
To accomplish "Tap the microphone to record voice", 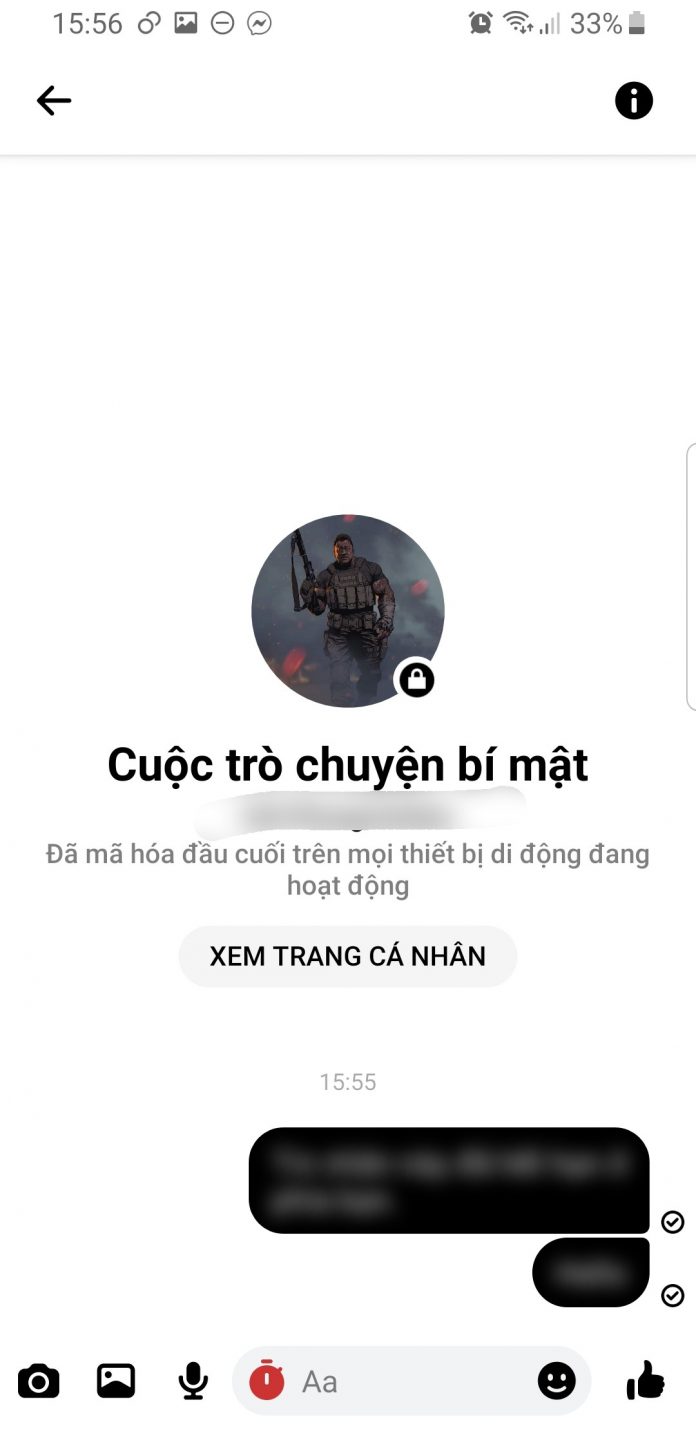I will (x=193, y=1381).
